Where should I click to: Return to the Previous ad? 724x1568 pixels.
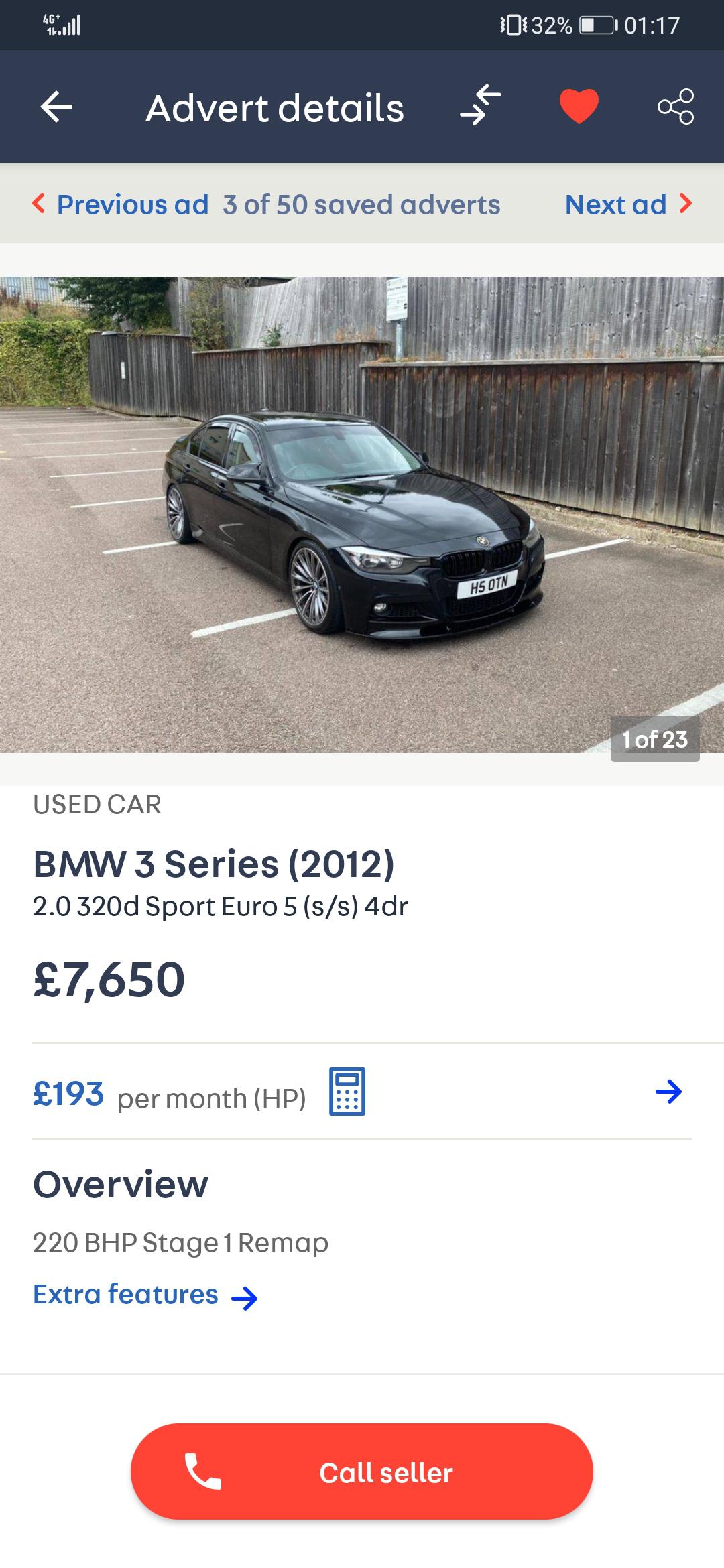pos(132,204)
